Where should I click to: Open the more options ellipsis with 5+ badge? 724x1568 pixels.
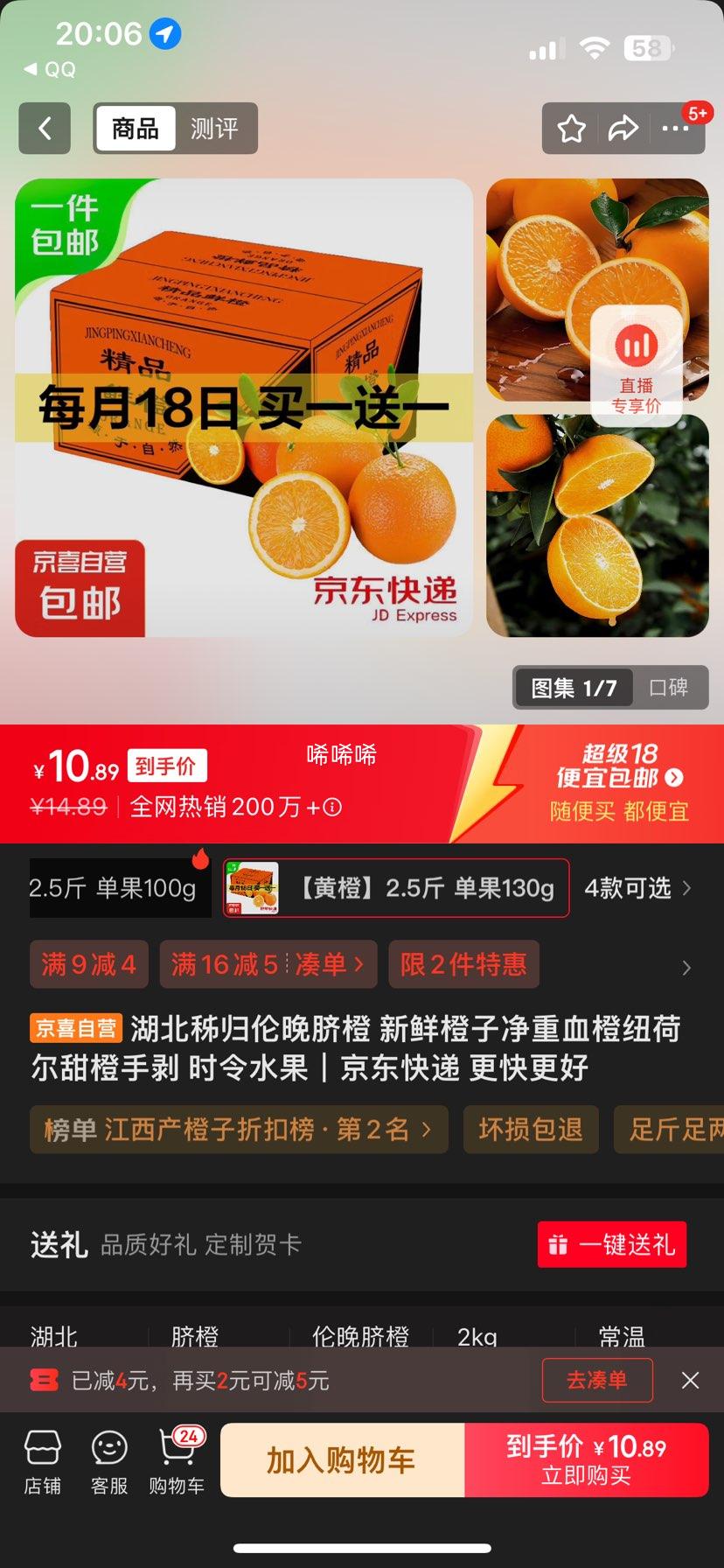click(676, 128)
